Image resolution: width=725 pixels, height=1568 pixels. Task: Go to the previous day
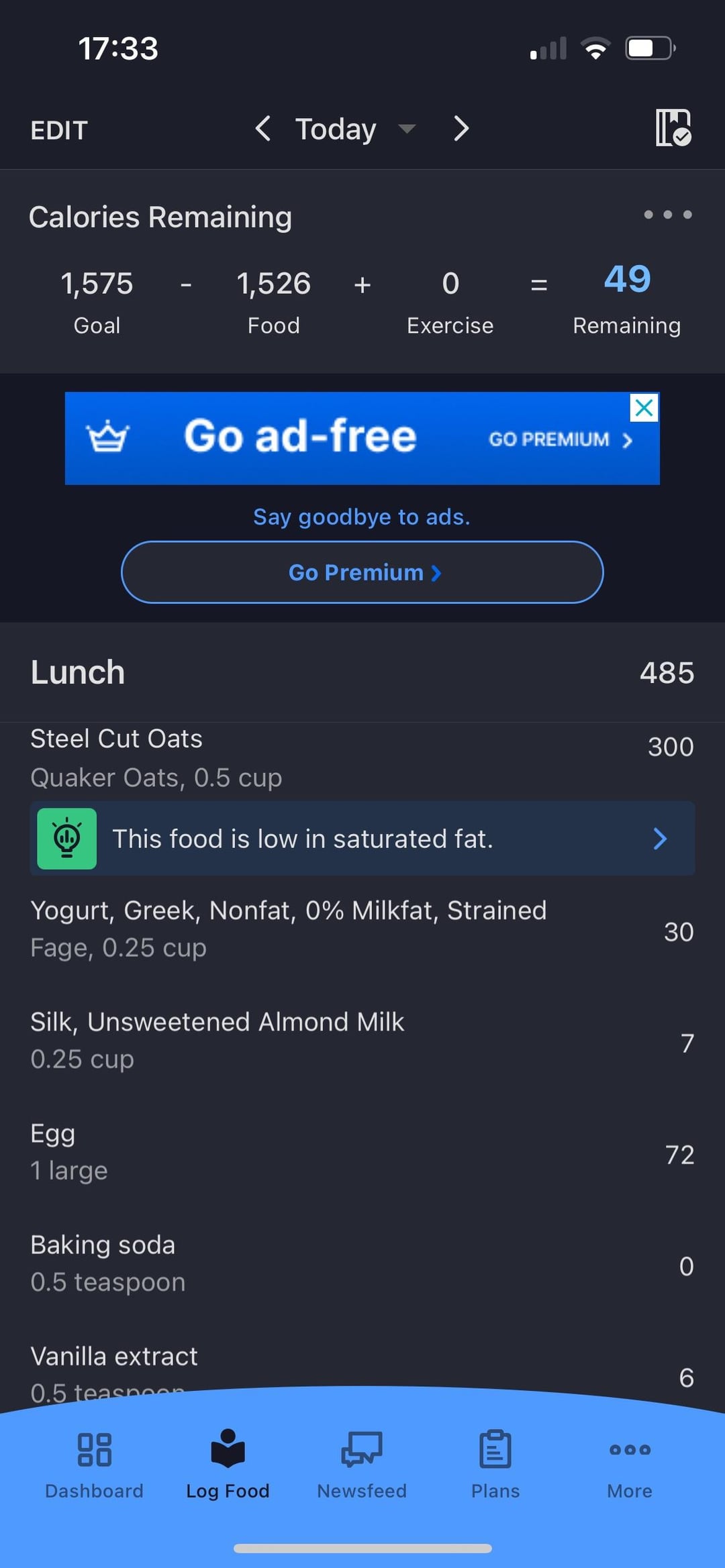coord(263,128)
